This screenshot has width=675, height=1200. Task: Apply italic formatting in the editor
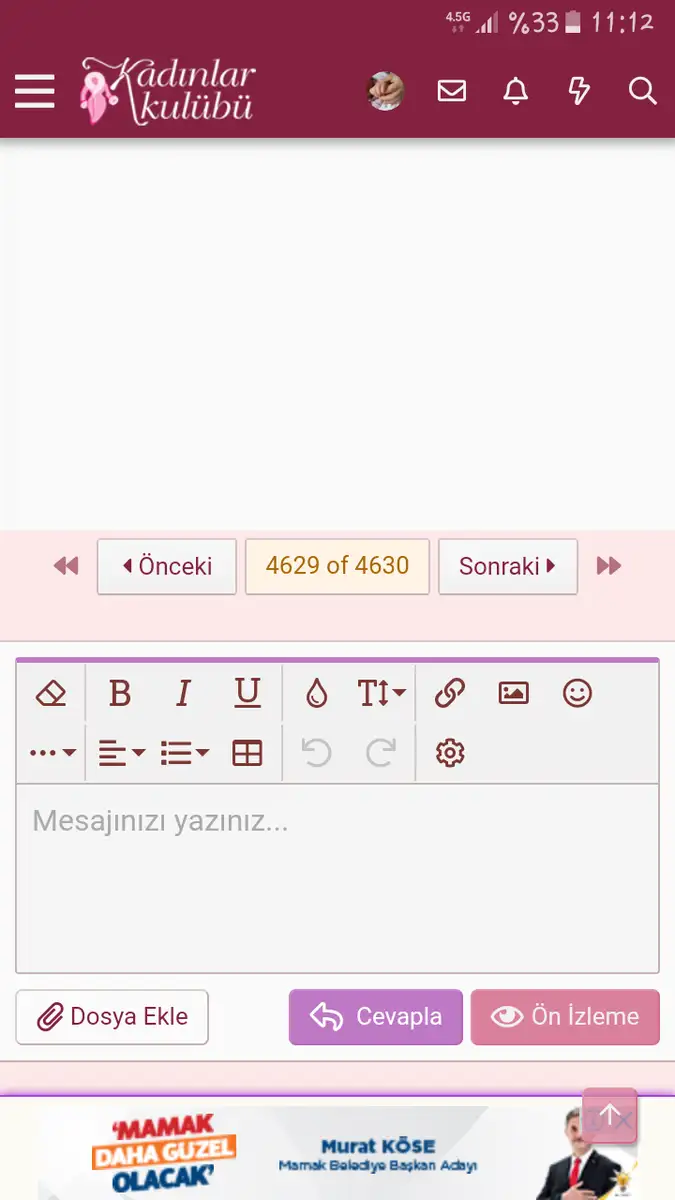183,693
